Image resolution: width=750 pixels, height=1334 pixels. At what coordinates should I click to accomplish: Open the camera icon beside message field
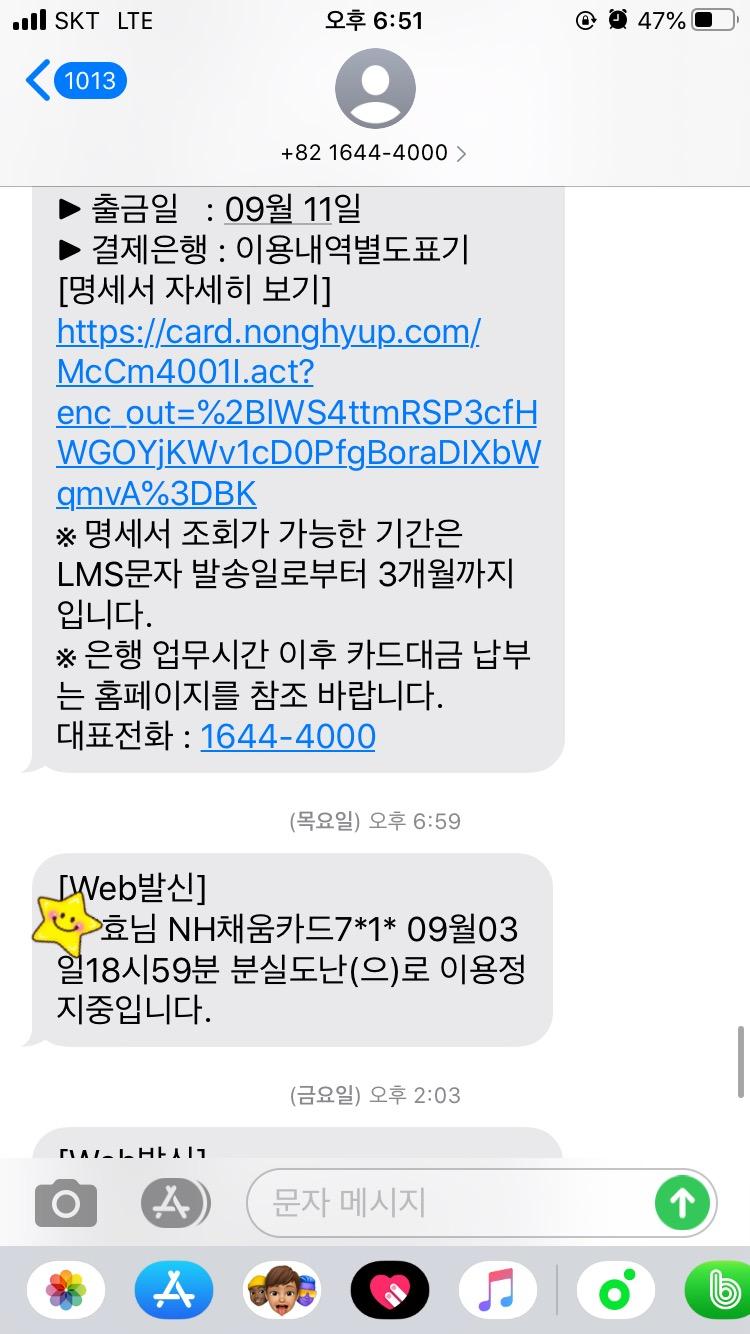click(64, 1203)
